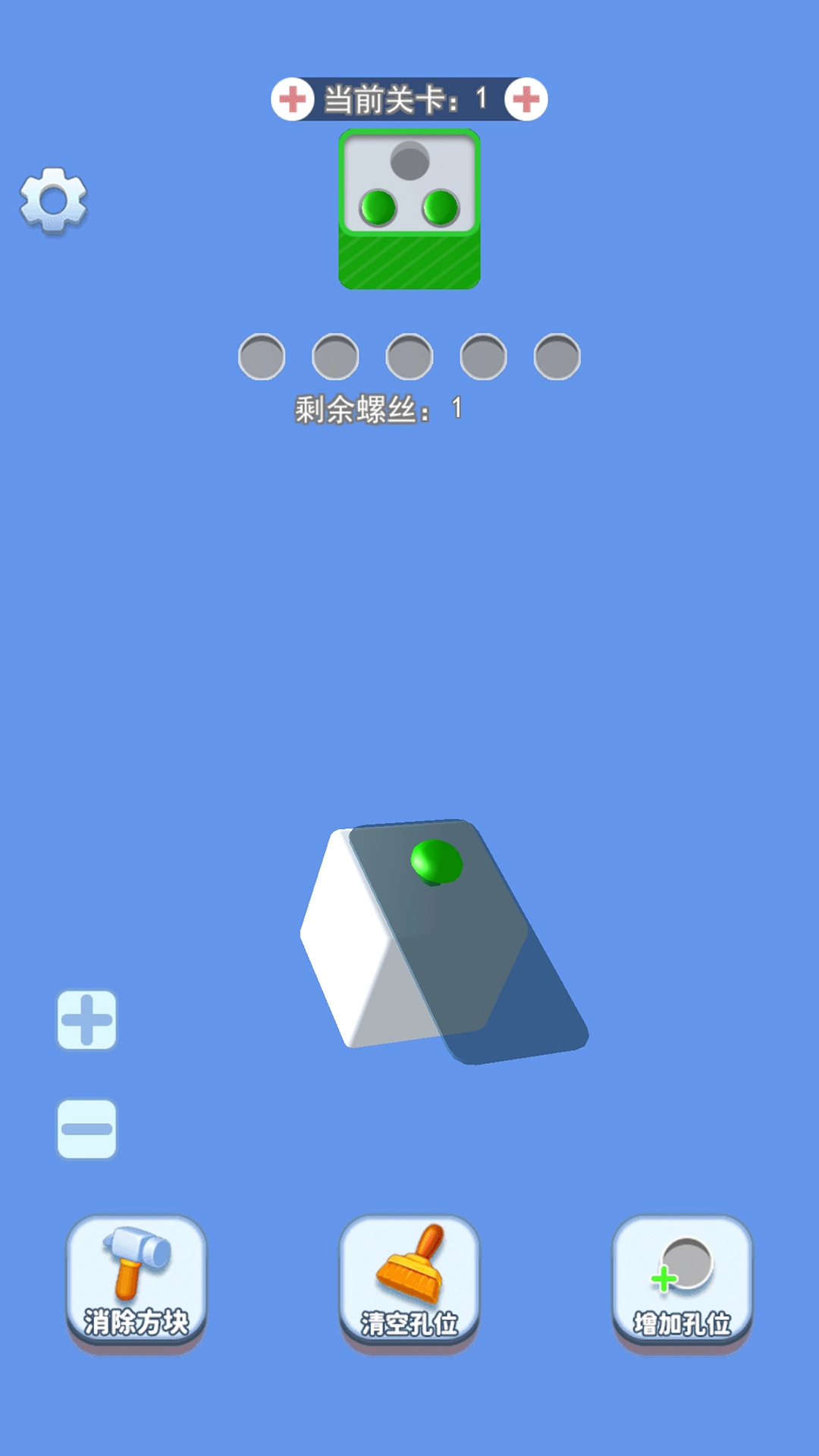Tap the plus right of 当前关卡
This screenshot has height=1456, width=819.
[526, 99]
